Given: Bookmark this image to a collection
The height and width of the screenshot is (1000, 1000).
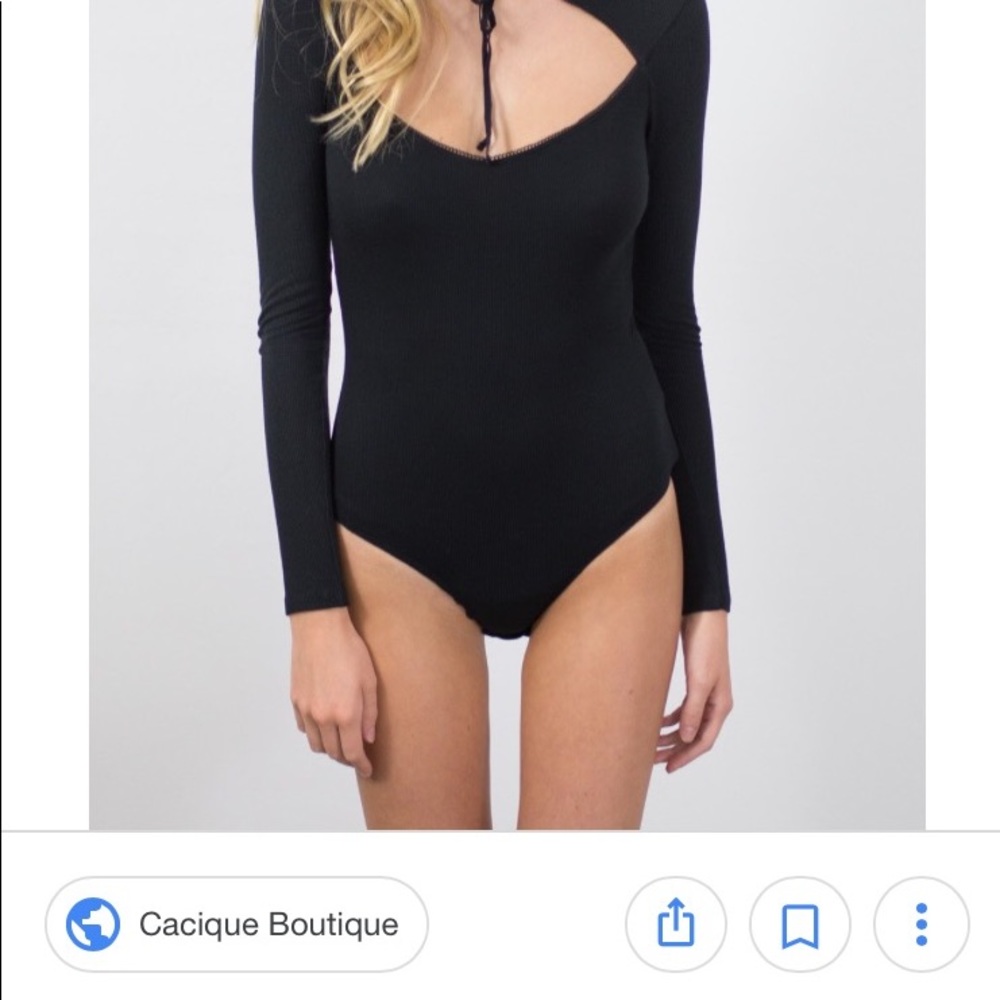Looking at the screenshot, I should tap(799, 924).
